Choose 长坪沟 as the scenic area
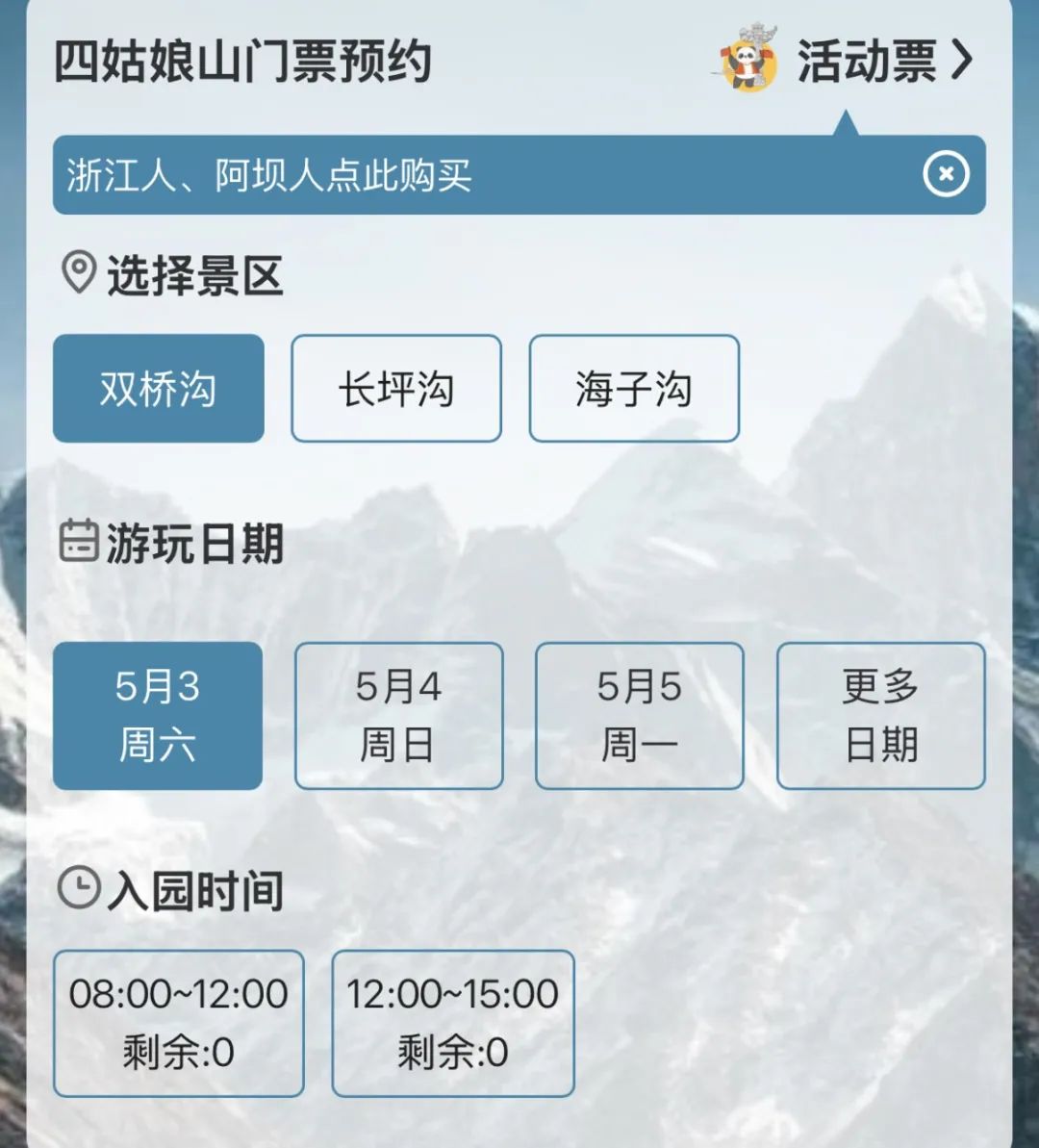Image resolution: width=1039 pixels, height=1148 pixels. click(x=396, y=389)
